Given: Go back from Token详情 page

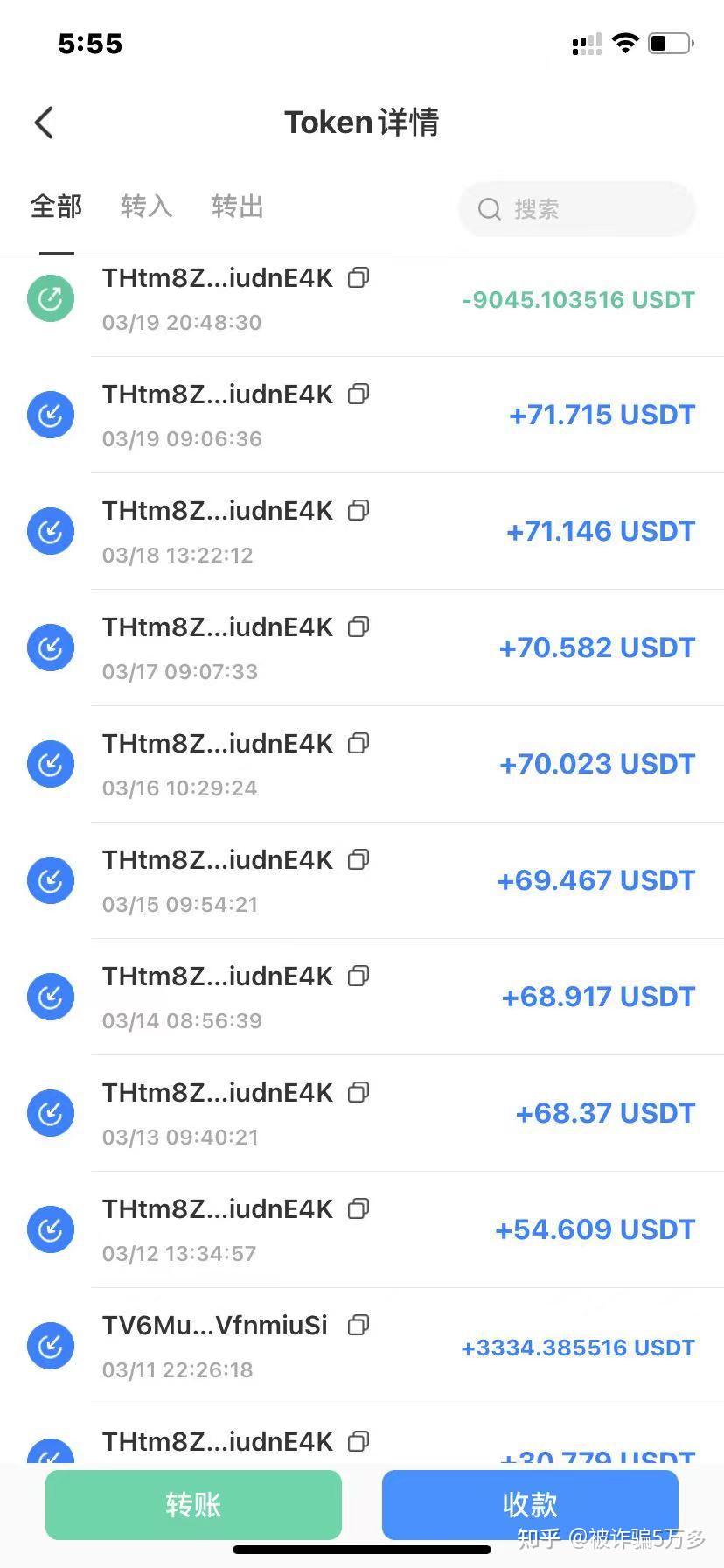Looking at the screenshot, I should tap(45, 122).
